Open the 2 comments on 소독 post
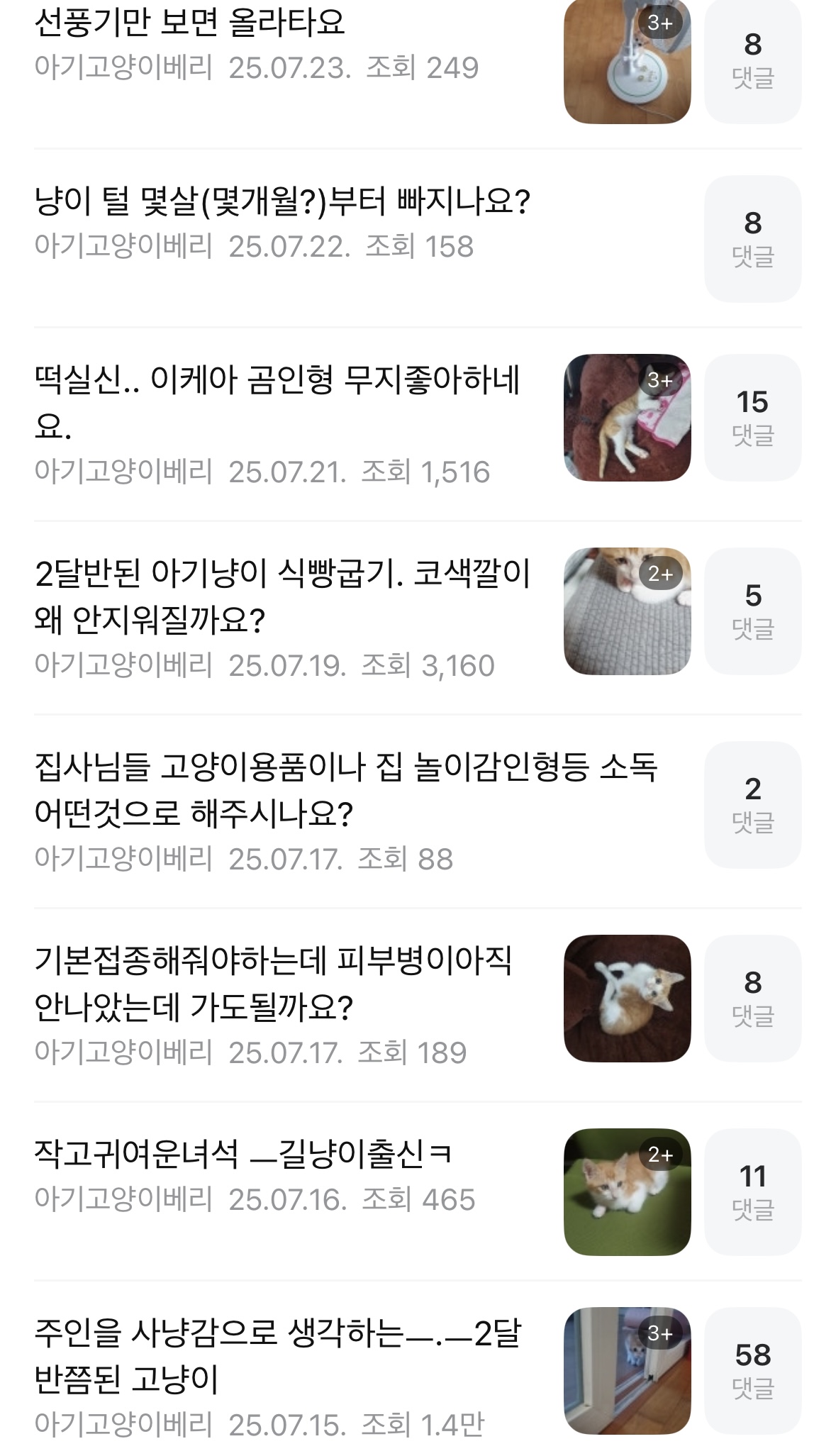 [x=752, y=805]
